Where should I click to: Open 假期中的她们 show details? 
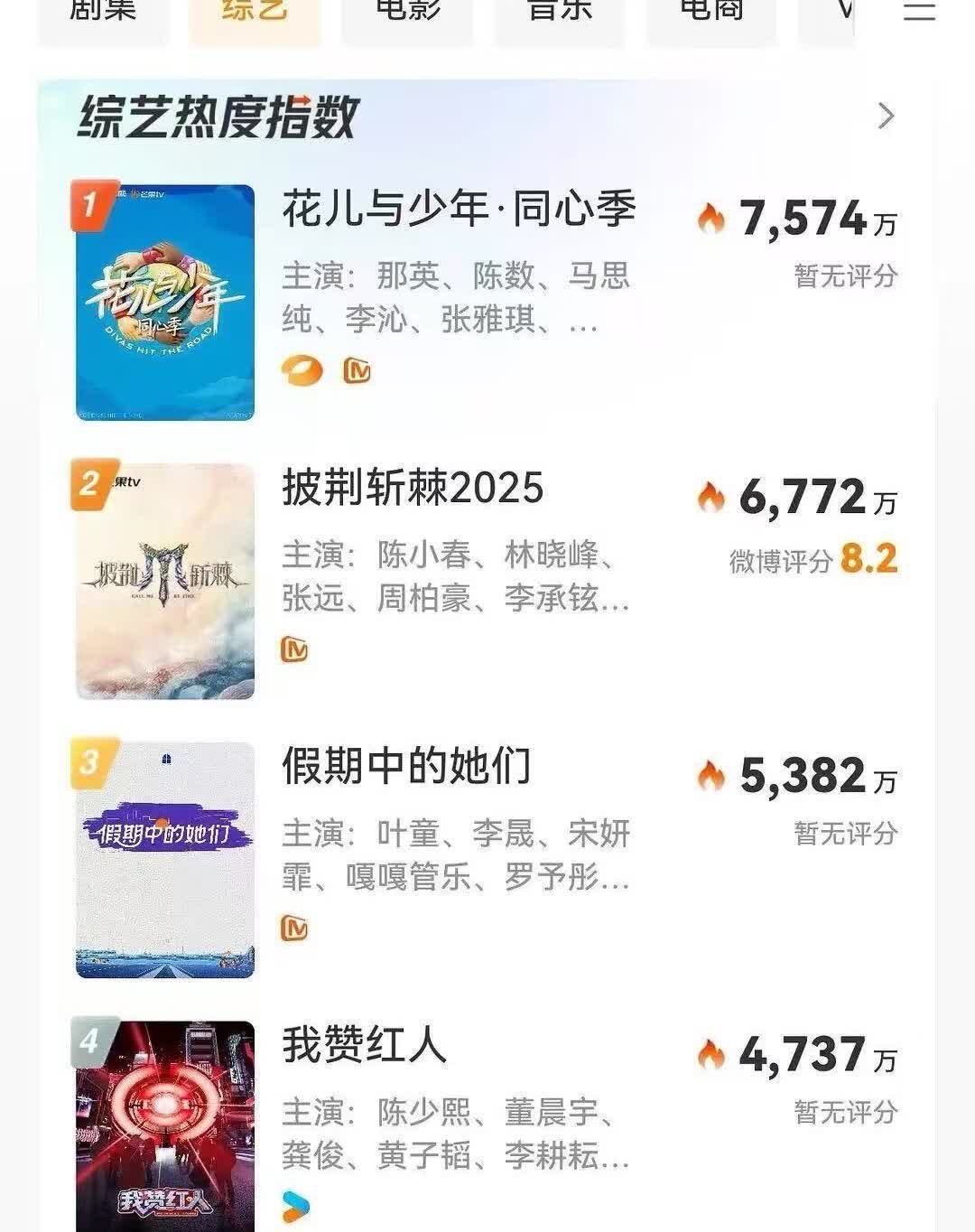(x=406, y=767)
